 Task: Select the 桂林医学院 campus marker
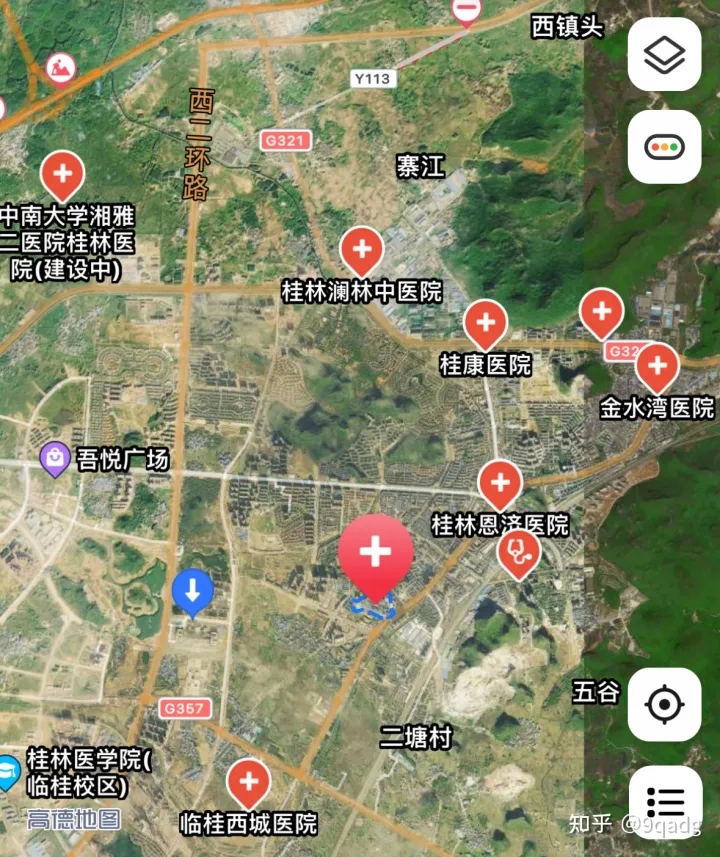(9, 771)
